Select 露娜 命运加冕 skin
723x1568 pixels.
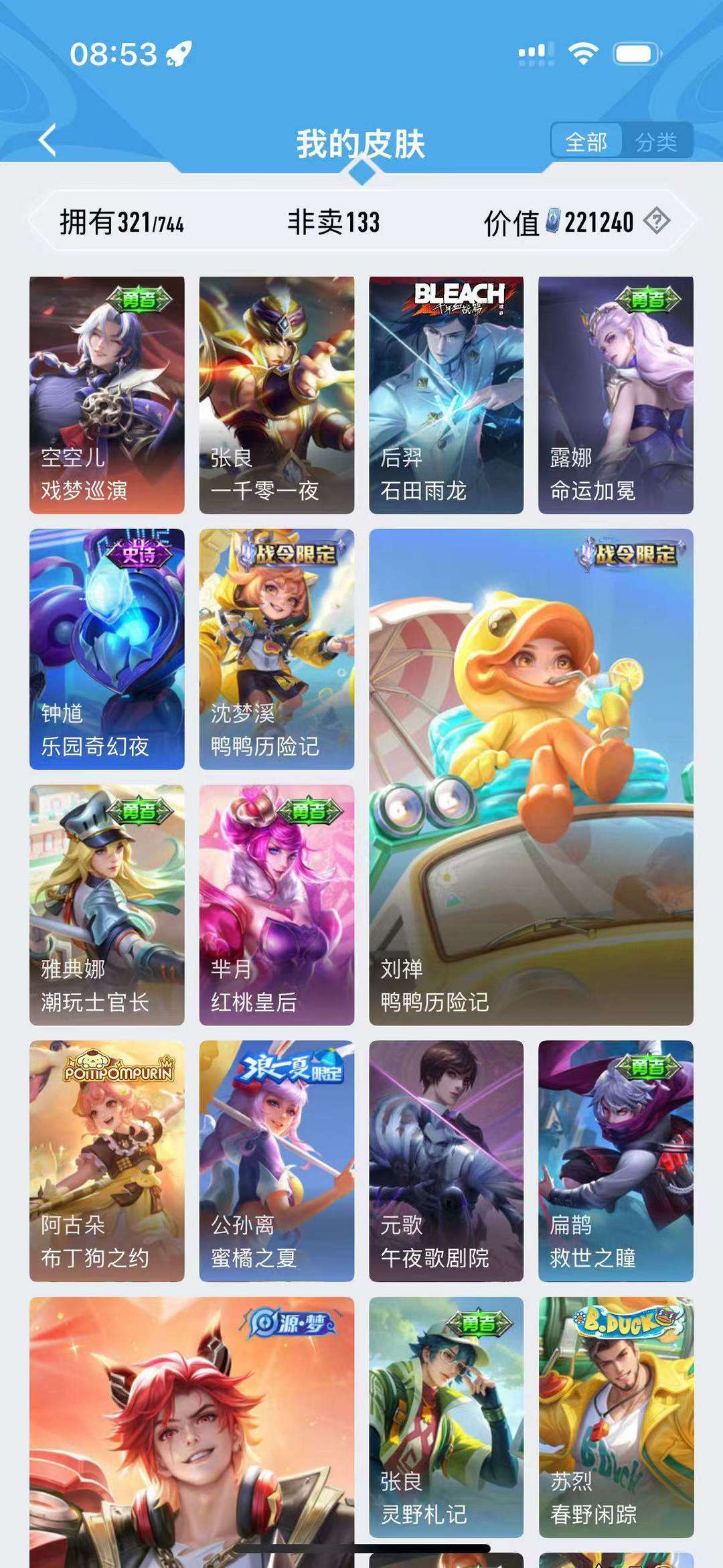(616, 395)
